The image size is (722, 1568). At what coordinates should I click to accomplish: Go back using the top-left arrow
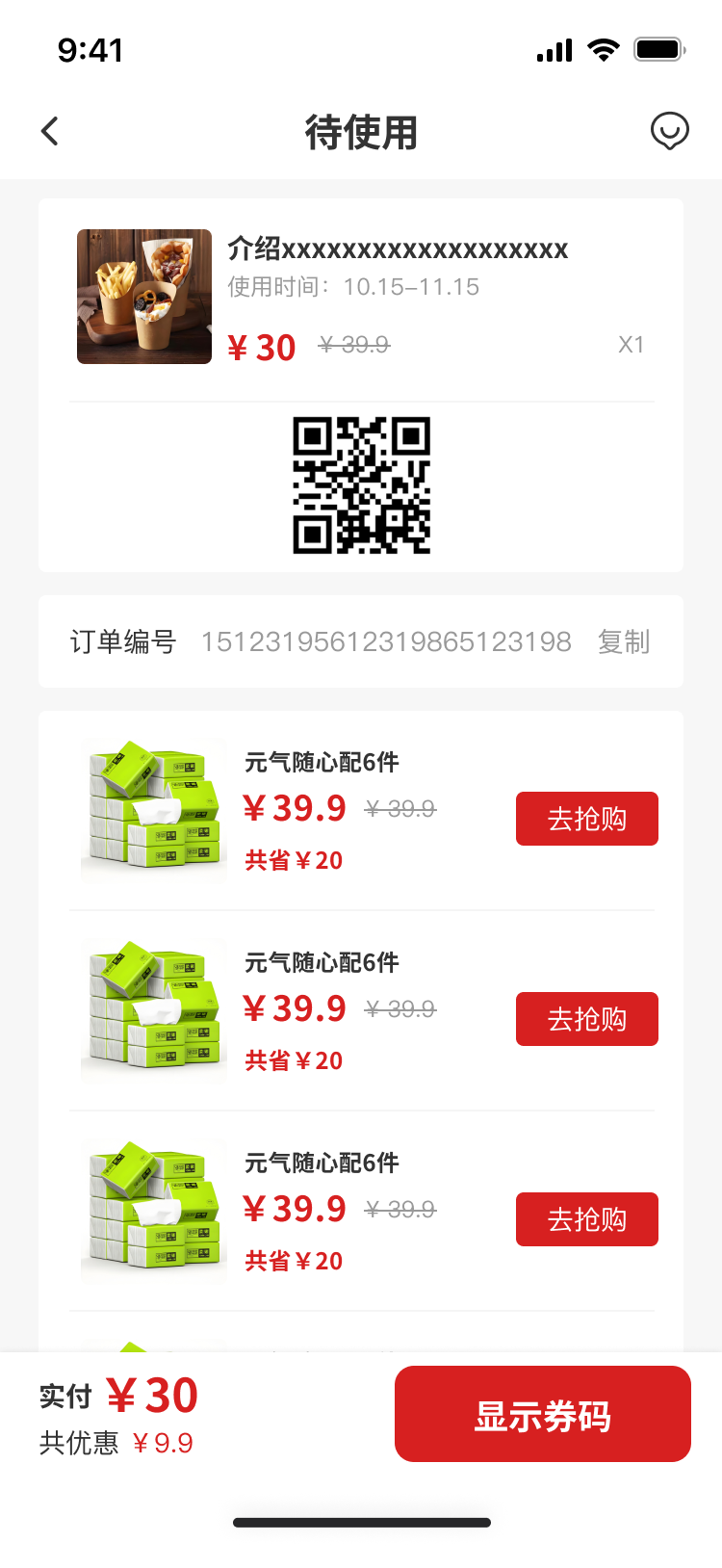50,131
